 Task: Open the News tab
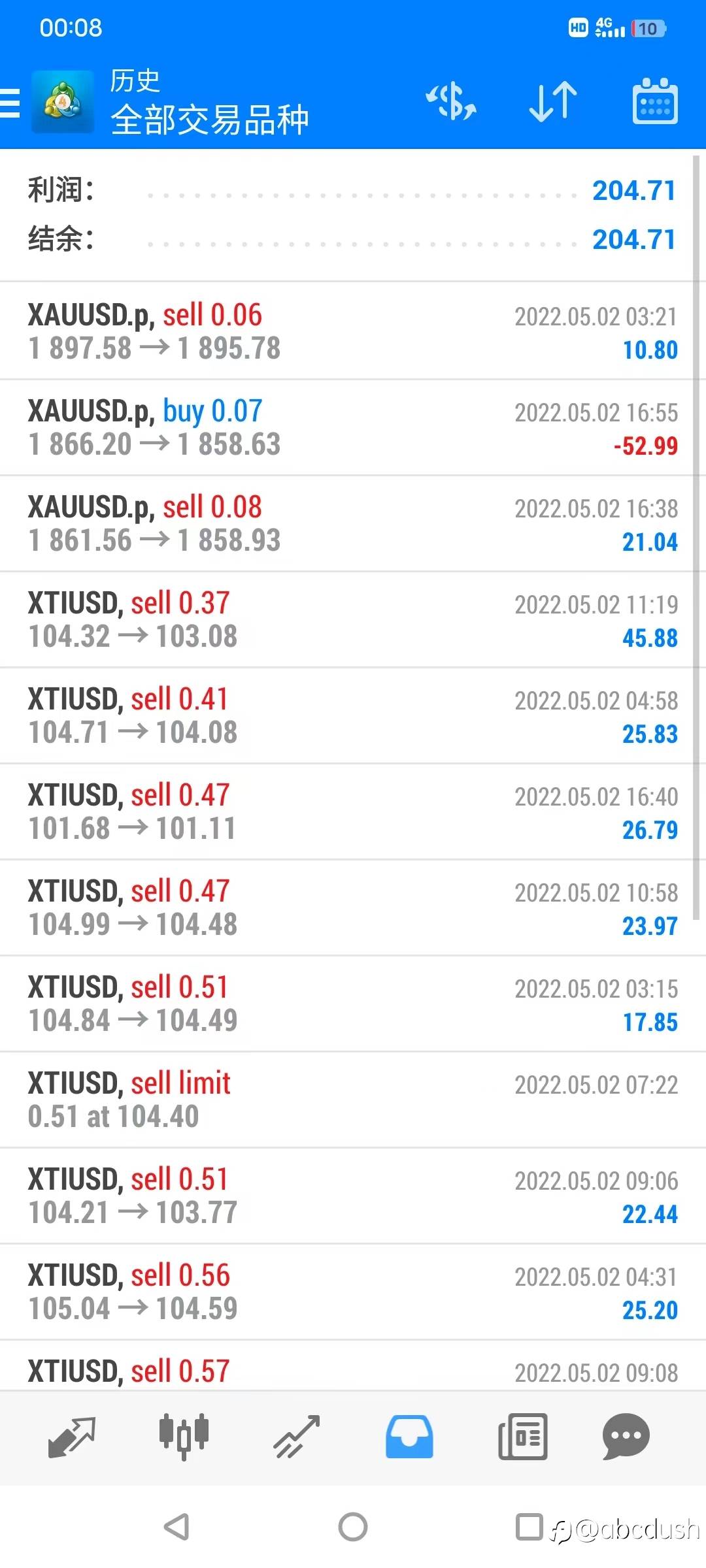(x=522, y=1437)
